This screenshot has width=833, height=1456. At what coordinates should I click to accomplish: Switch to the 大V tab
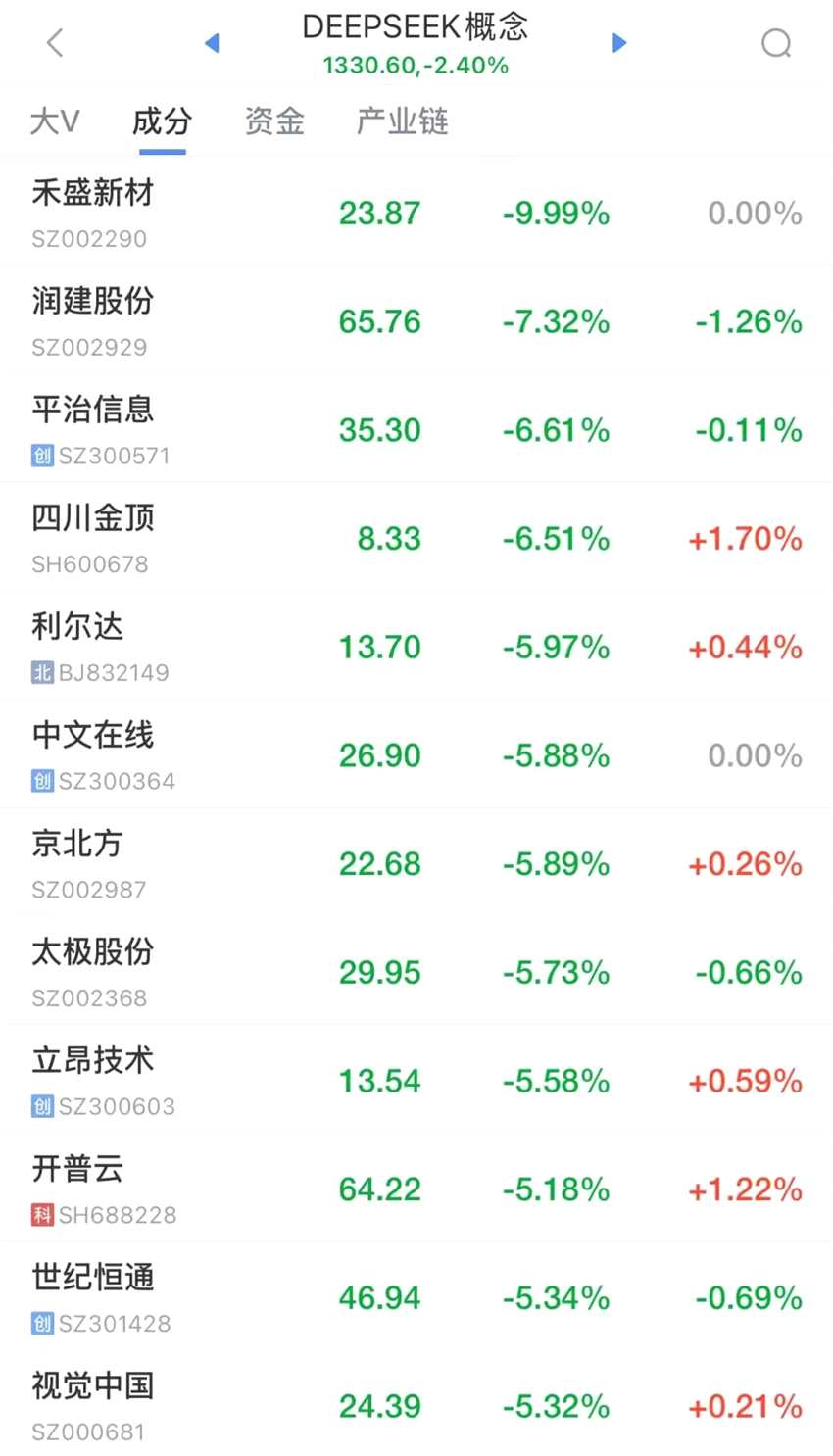[x=55, y=121]
